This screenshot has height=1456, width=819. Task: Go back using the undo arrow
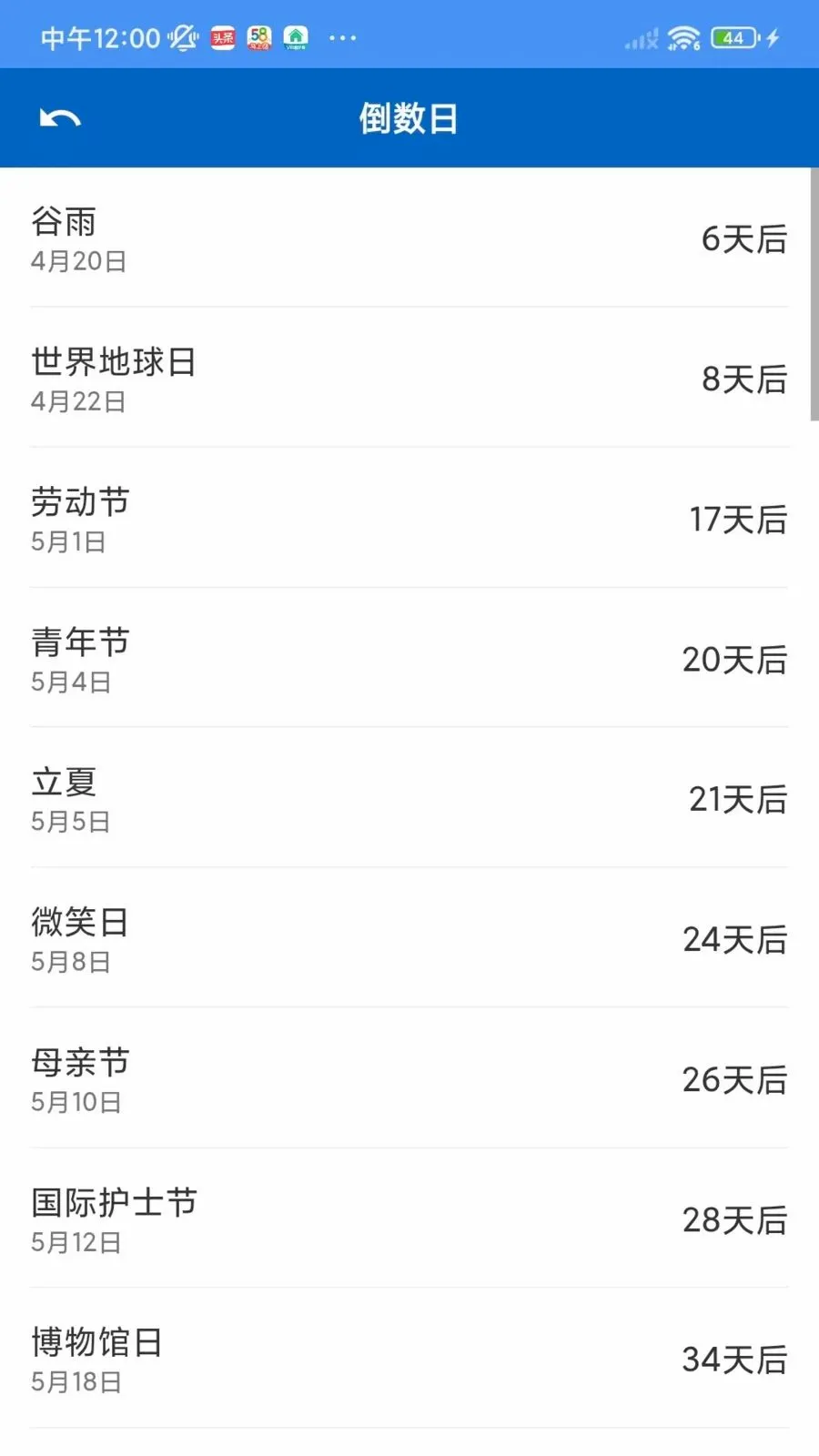(60, 118)
